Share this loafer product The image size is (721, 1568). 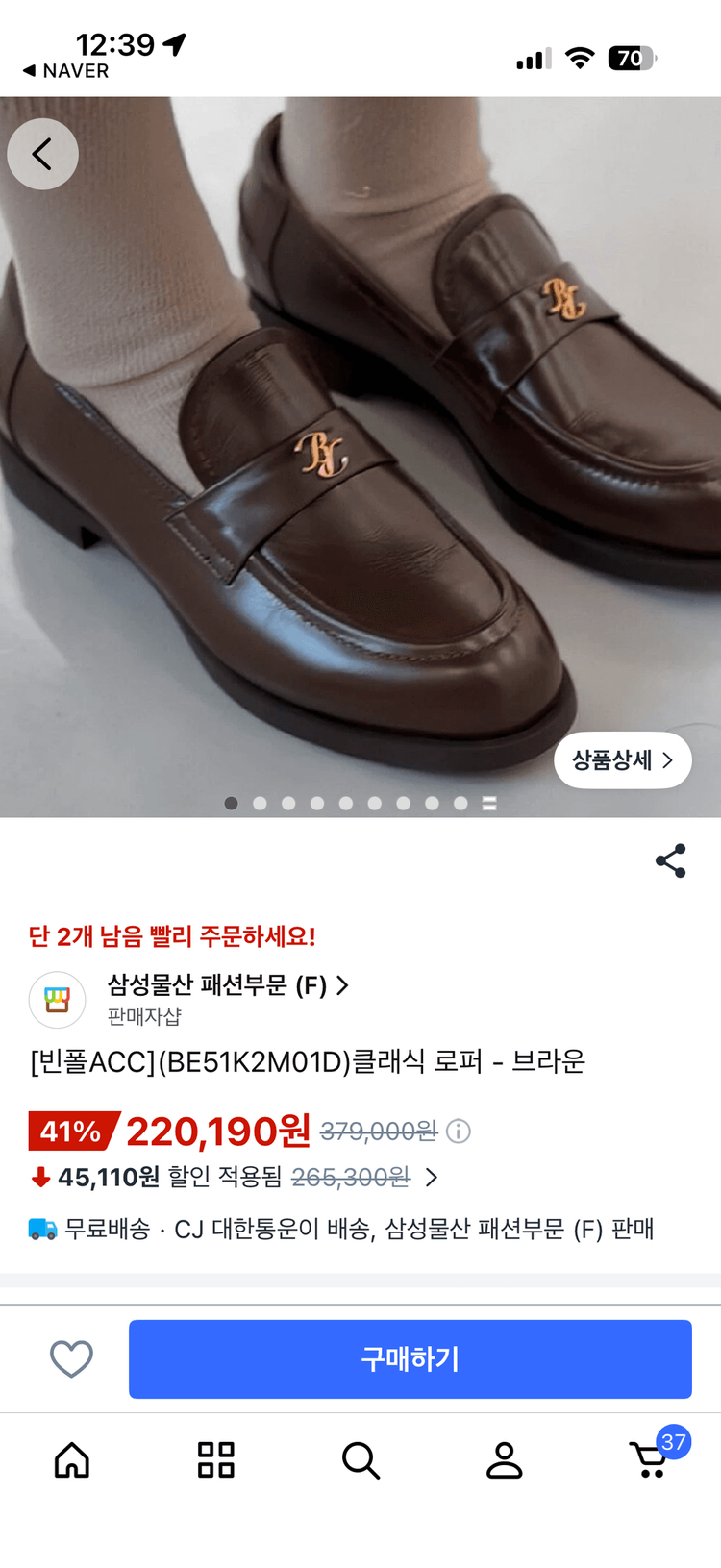click(670, 860)
